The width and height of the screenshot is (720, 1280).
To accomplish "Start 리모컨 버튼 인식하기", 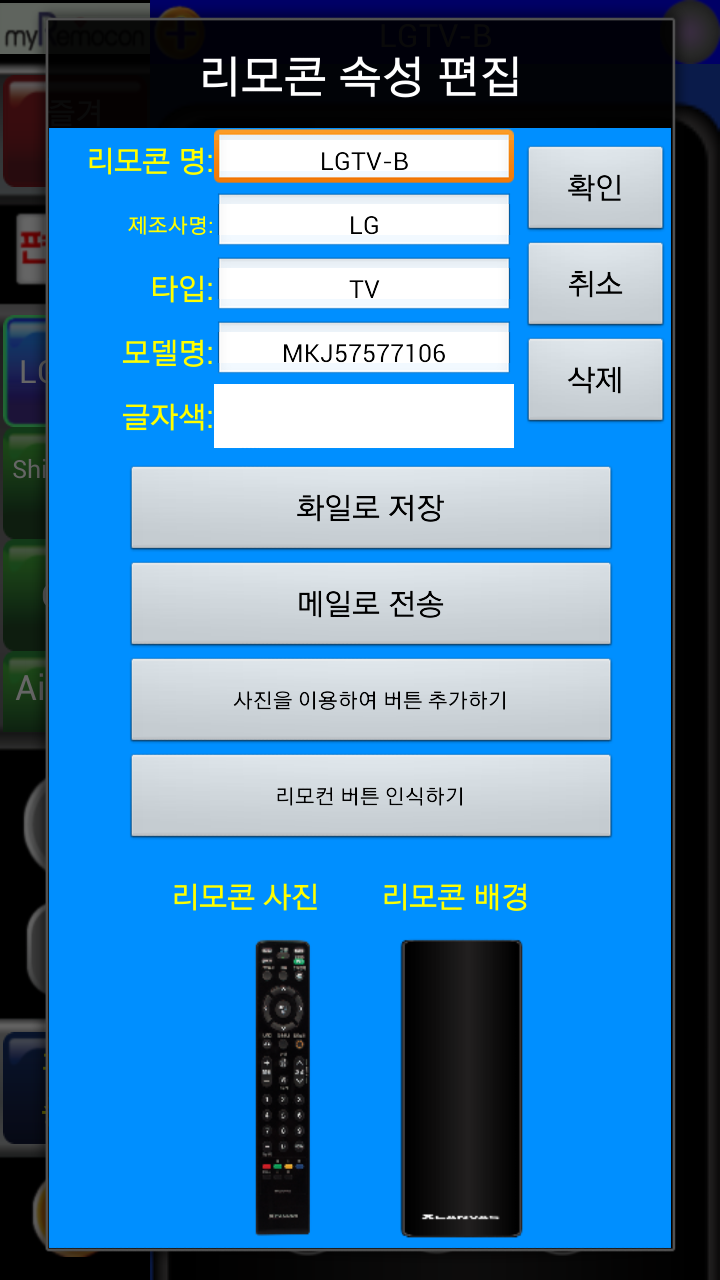I will [x=371, y=796].
